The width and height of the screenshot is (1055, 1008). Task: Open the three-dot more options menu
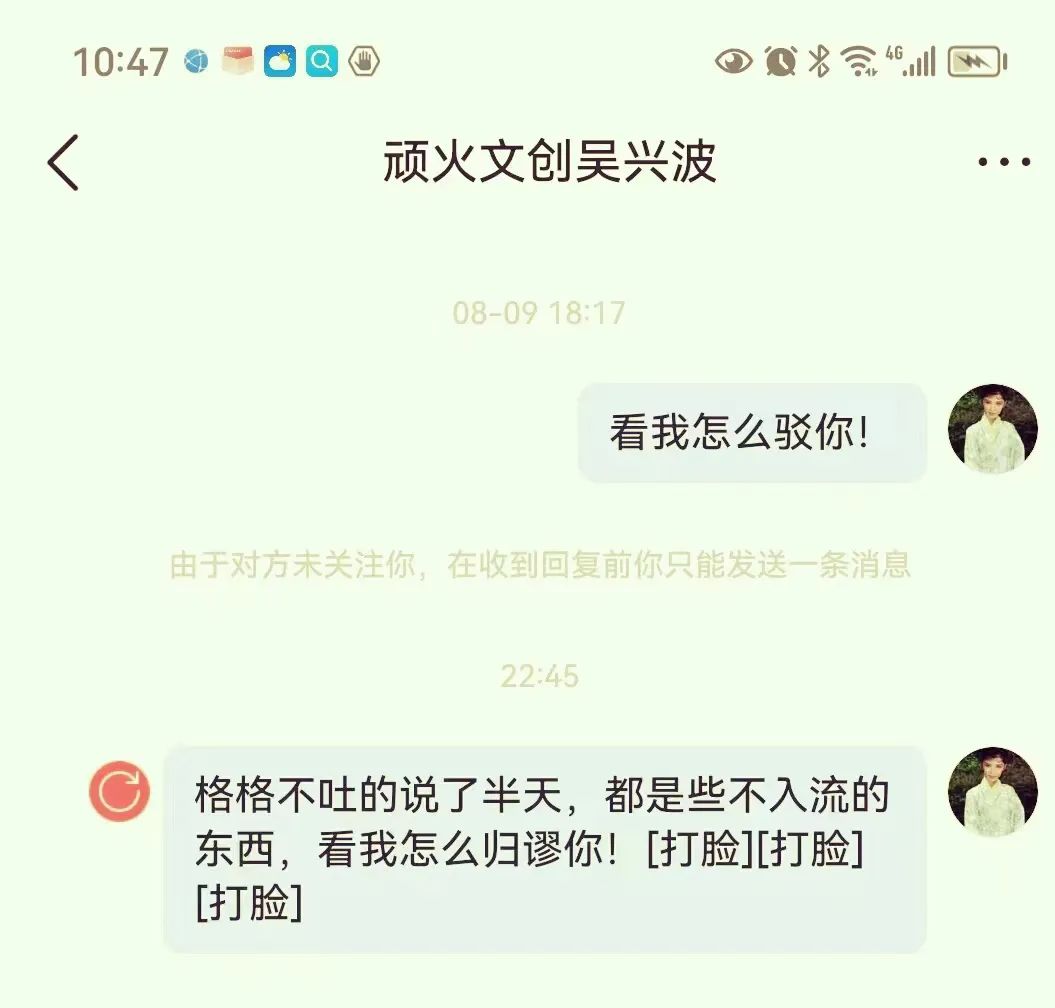(x=1003, y=163)
